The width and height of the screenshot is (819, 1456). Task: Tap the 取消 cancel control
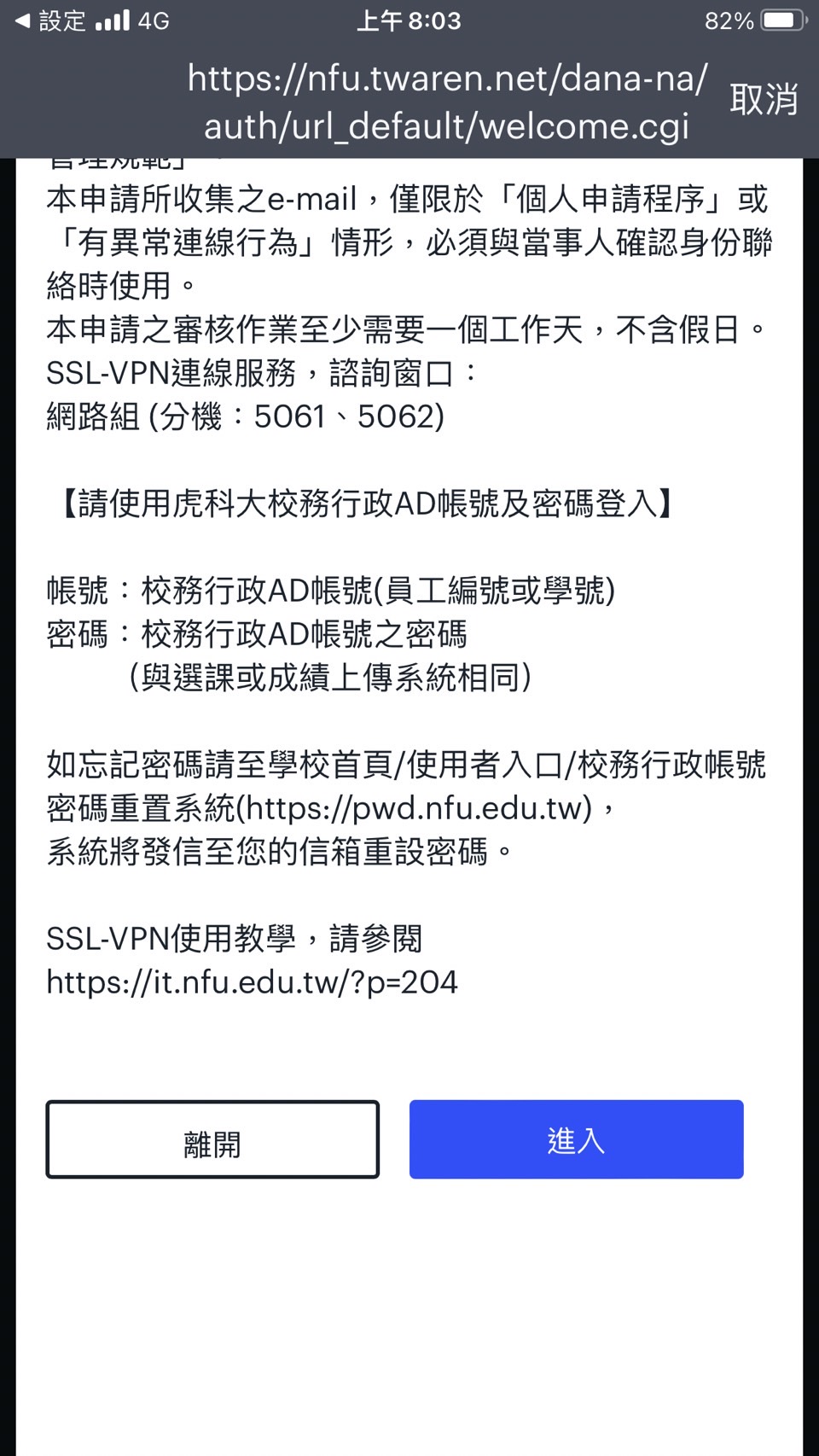(765, 100)
